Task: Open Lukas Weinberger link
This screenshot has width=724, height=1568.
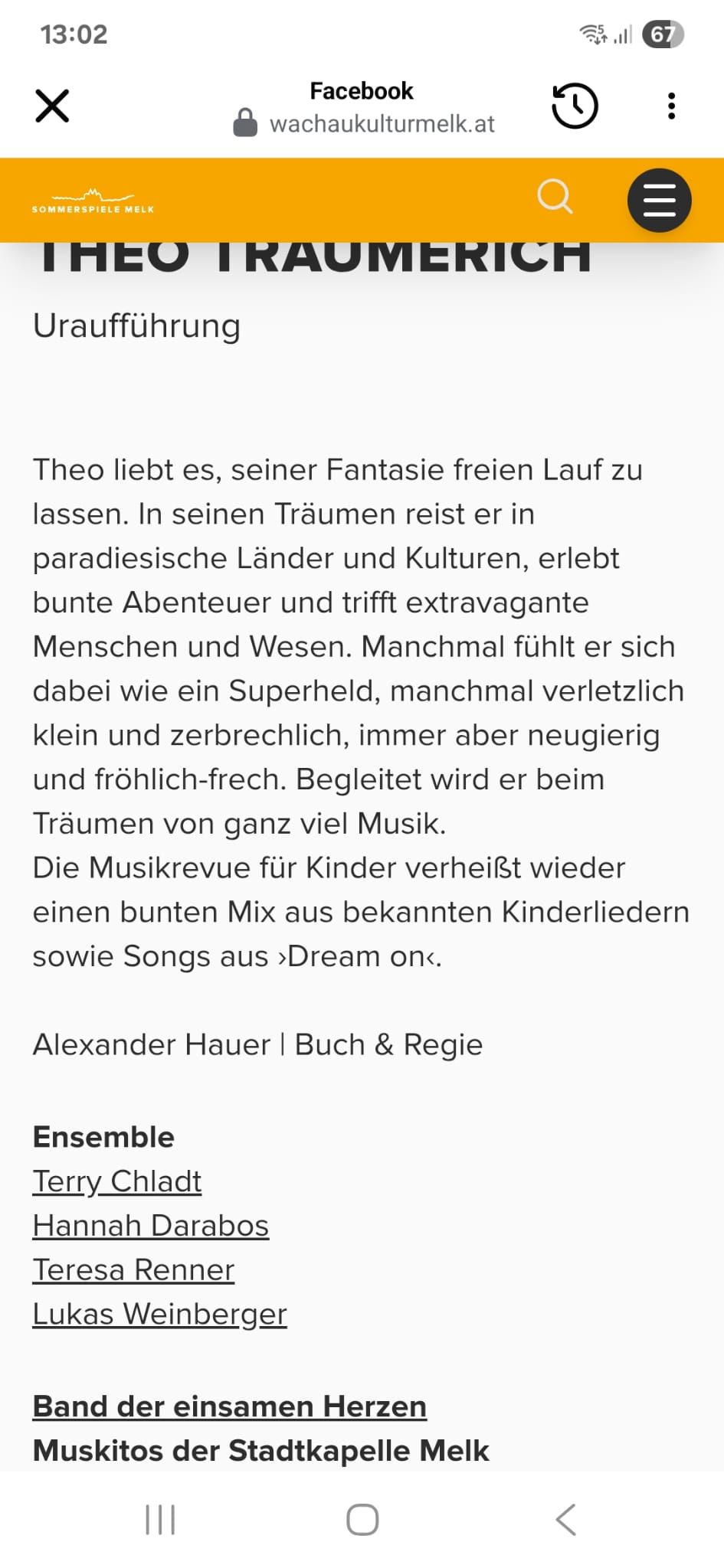Action: tap(159, 1315)
